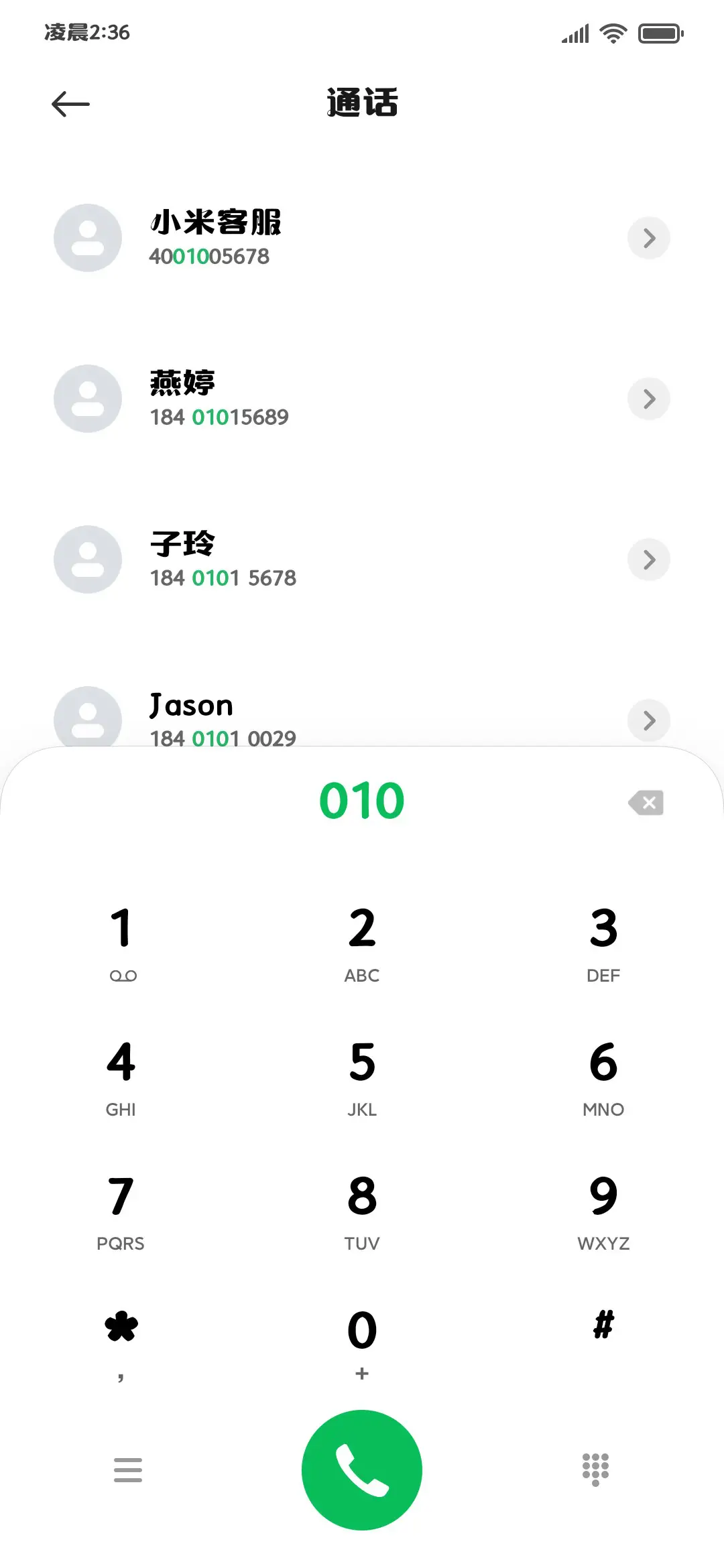
Task: Open 小米客服 contact avatar
Action: [x=87, y=238]
